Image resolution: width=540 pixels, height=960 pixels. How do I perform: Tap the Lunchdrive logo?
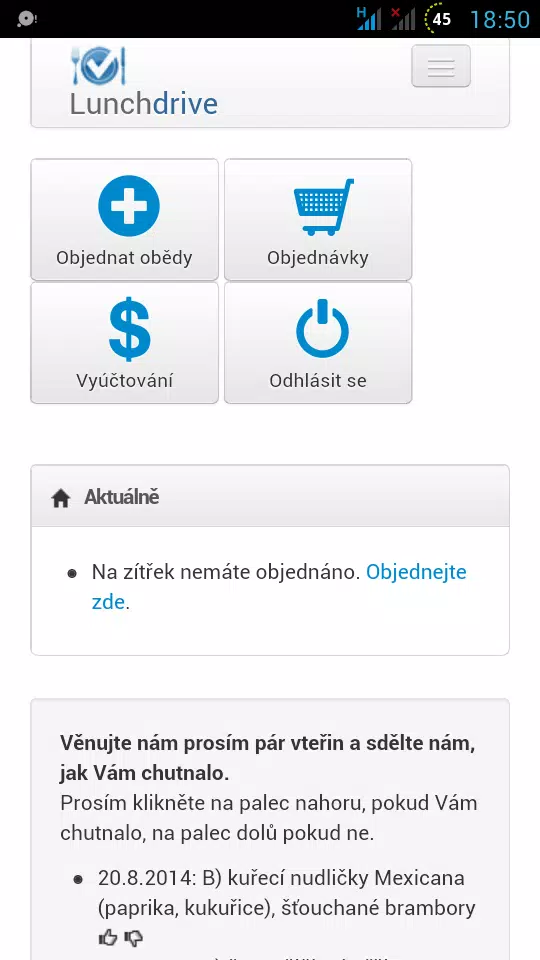[143, 82]
